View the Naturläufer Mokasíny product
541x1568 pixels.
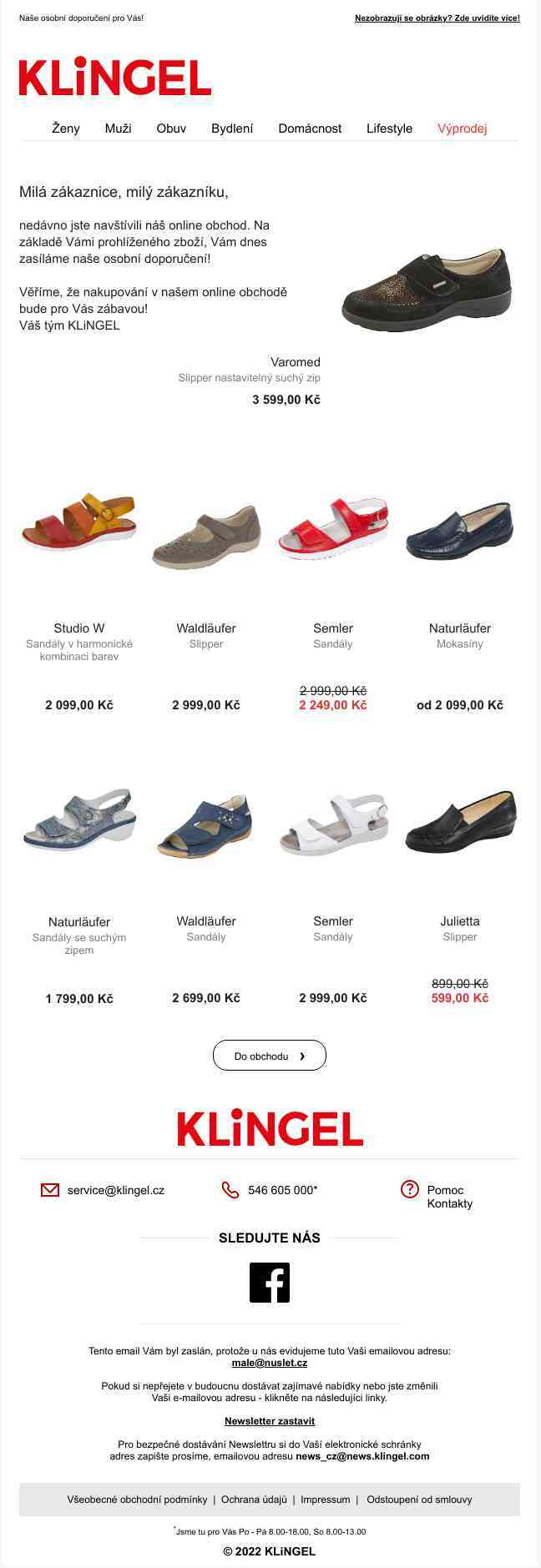(459, 531)
